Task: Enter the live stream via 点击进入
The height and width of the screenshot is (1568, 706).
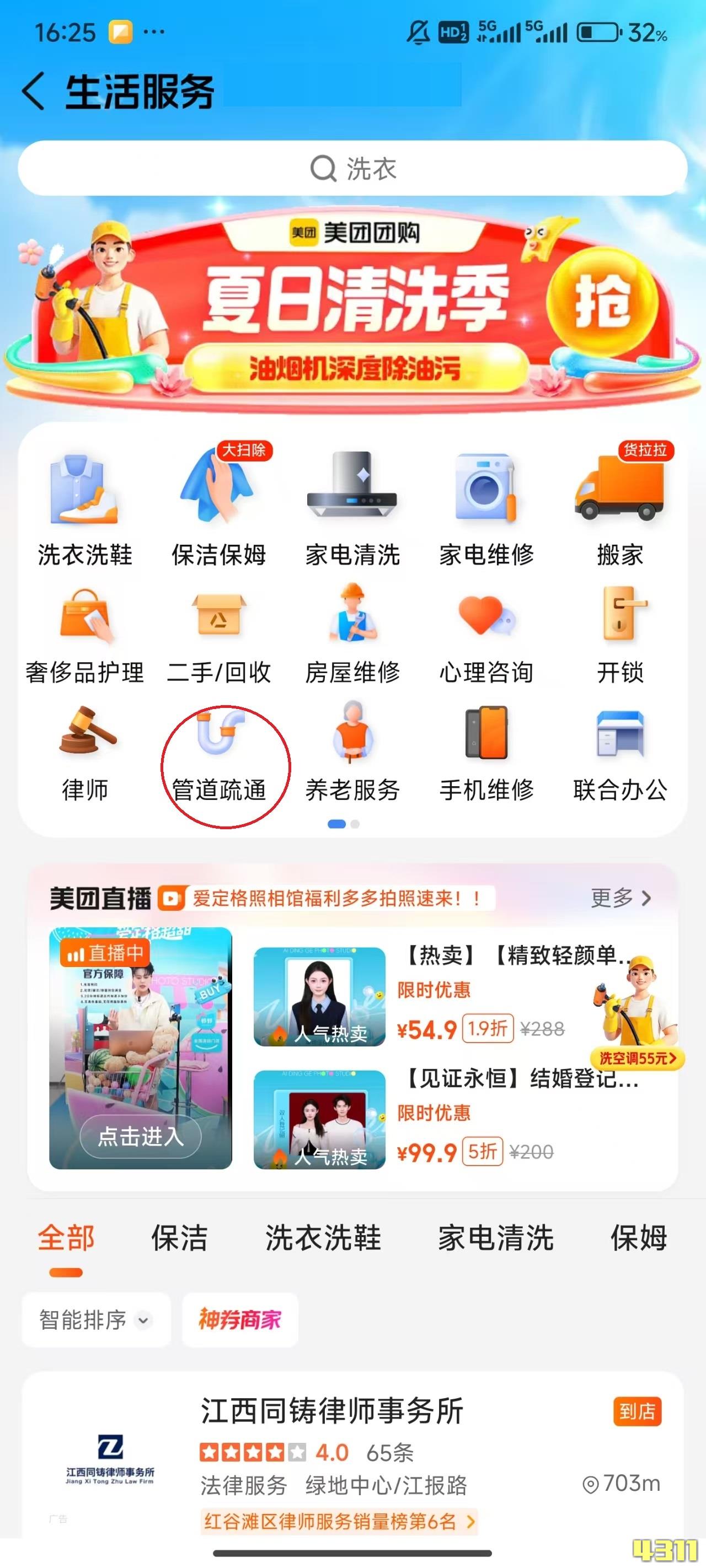Action: coord(141,1136)
